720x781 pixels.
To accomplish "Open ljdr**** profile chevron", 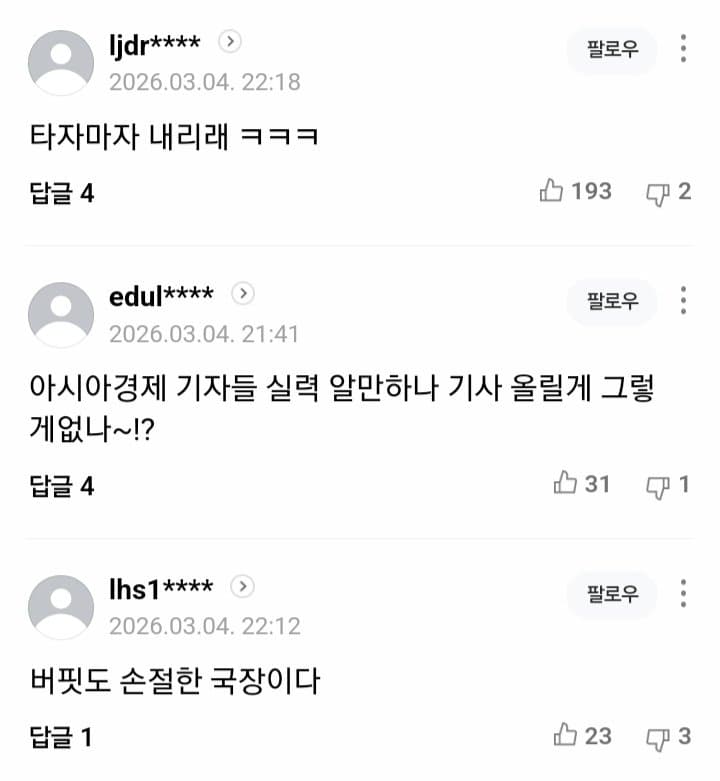I will (x=231, y=42).
